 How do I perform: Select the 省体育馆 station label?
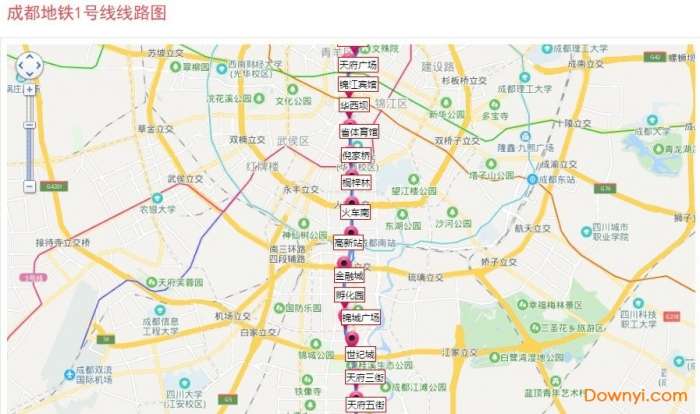(359, 132)
